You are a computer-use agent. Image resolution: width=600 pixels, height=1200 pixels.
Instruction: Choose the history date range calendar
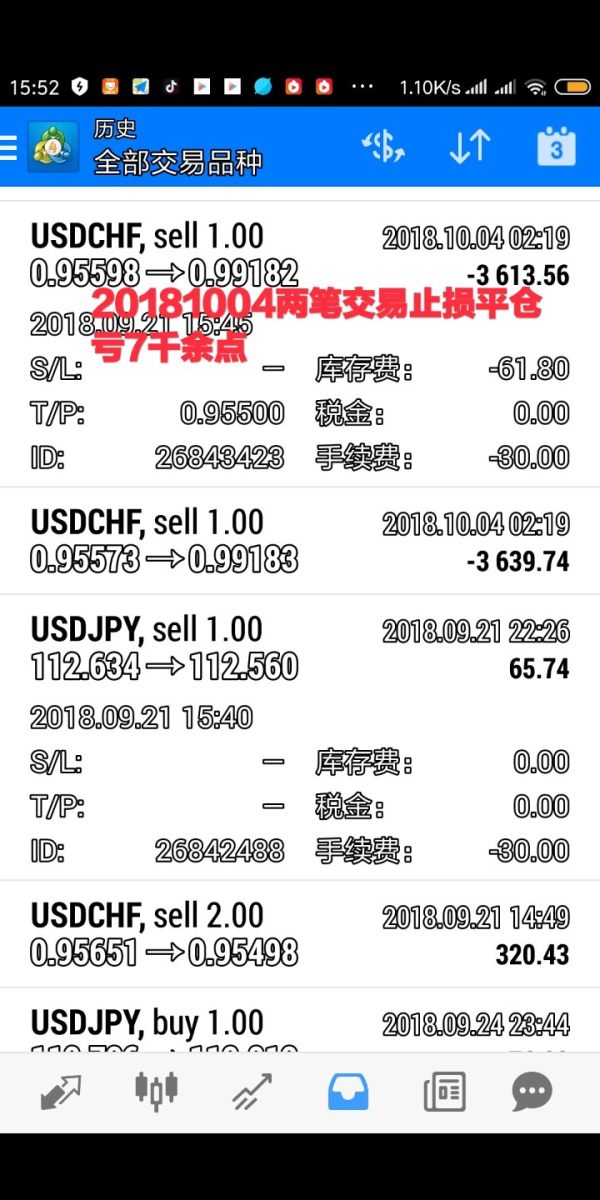[556, 148]
